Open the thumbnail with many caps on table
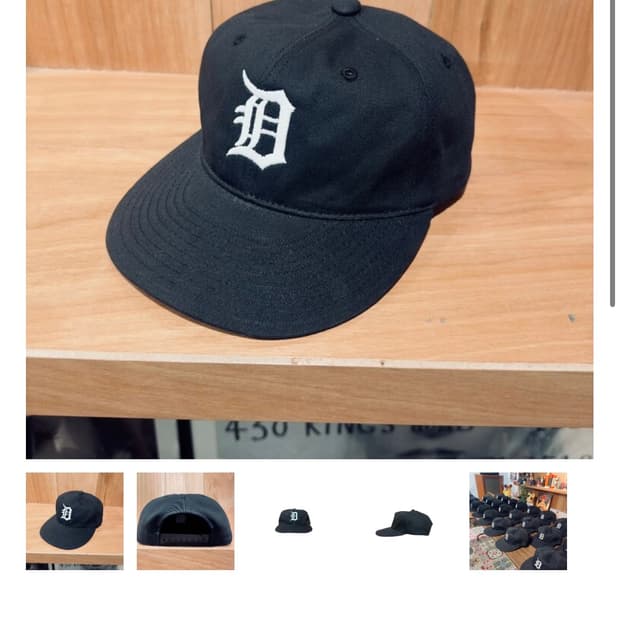 (518, 521)
